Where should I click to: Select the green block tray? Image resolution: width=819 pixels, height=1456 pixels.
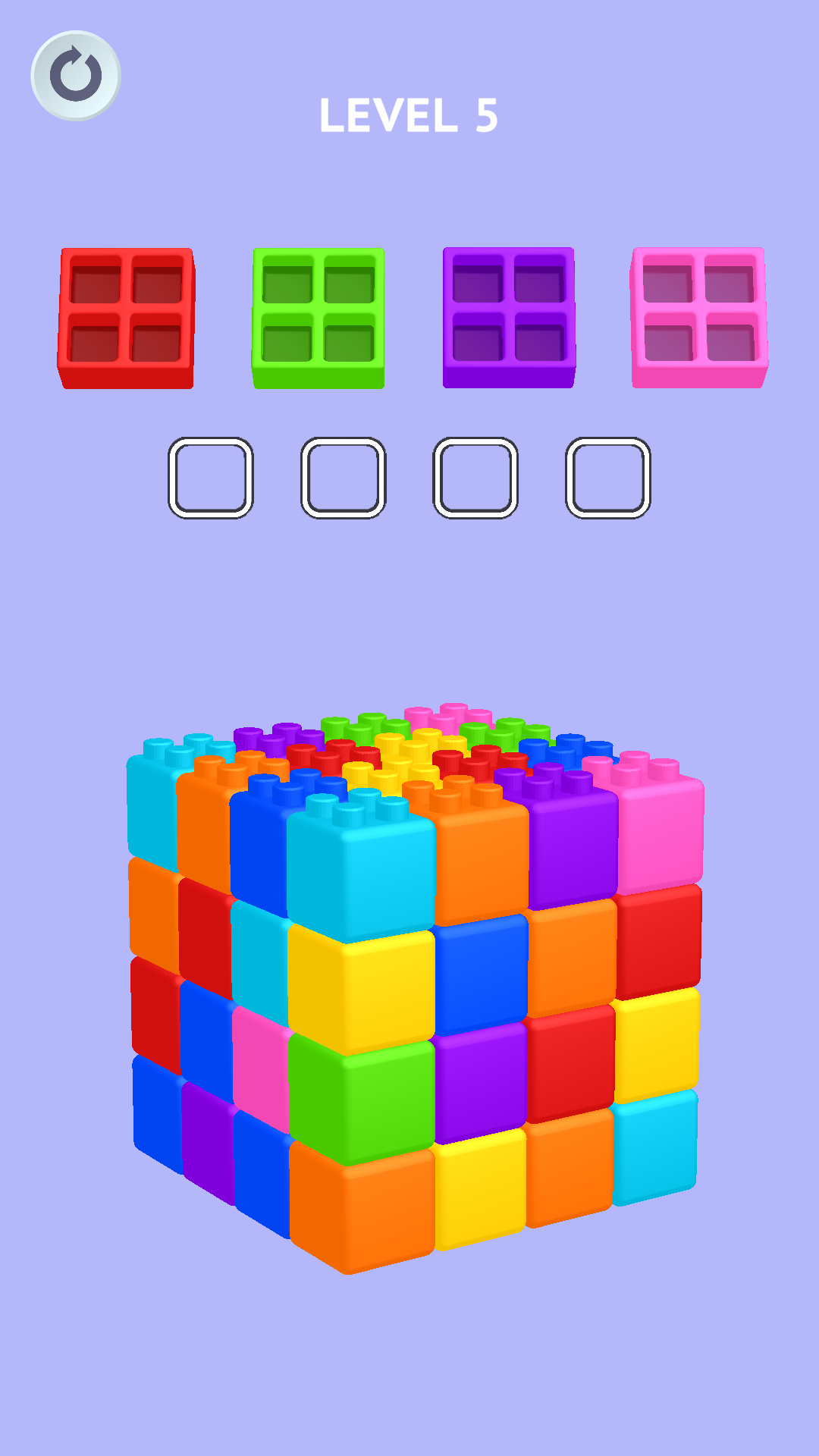tap(317, 316)
